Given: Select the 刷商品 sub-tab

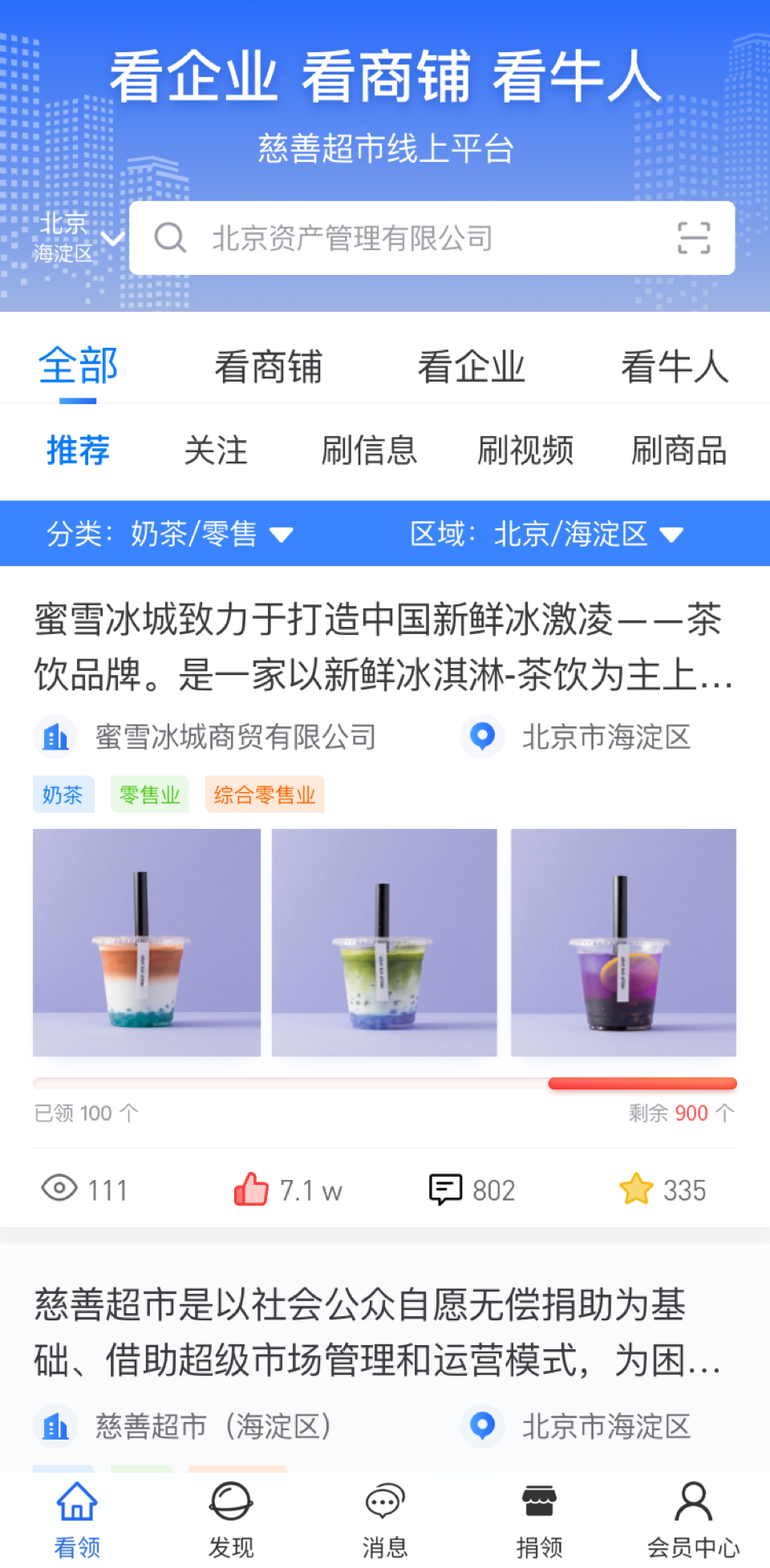Looking at the screenshot, I should 679,451.
